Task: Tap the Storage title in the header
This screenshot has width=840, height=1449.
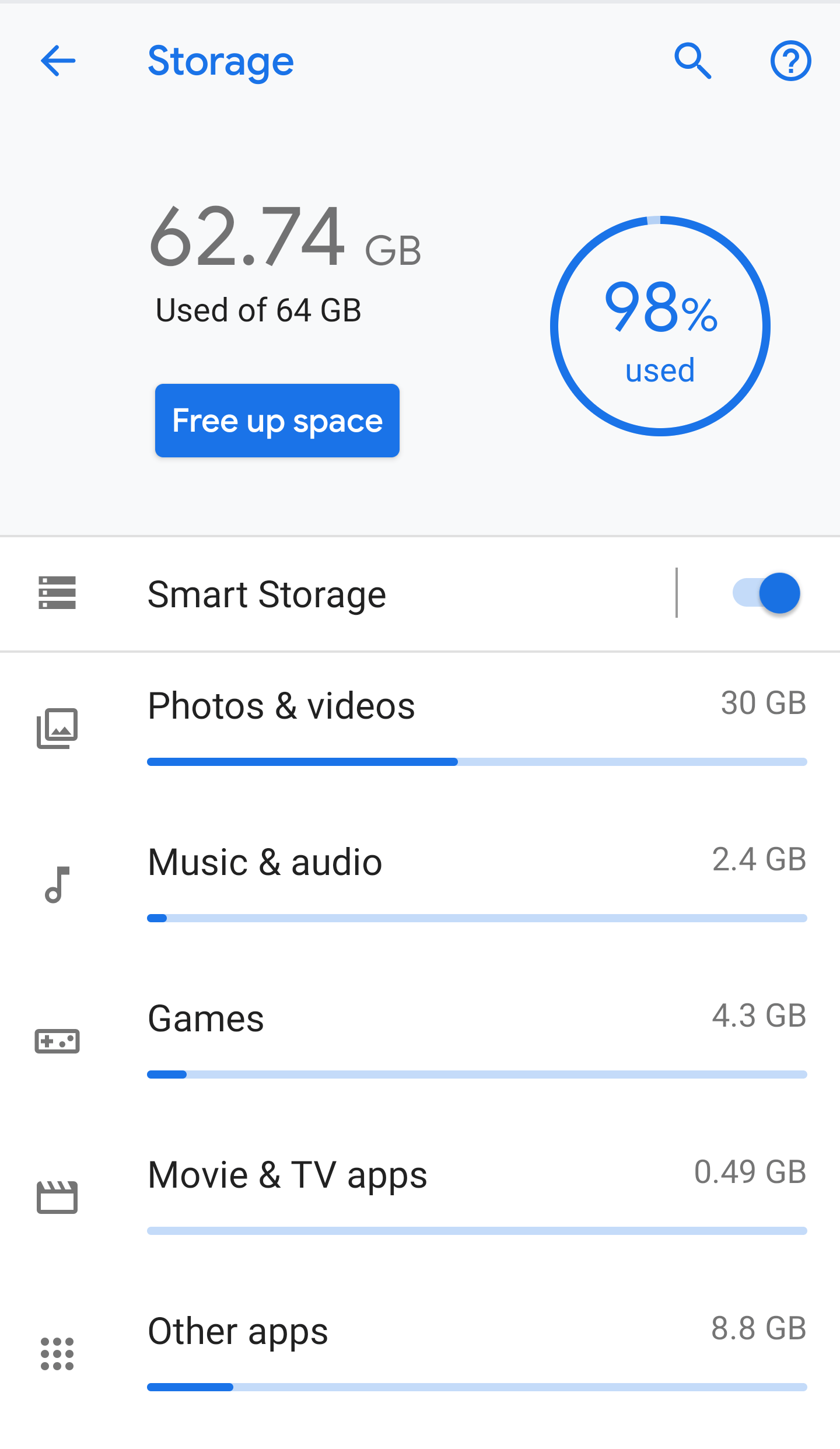Action: 220,61
